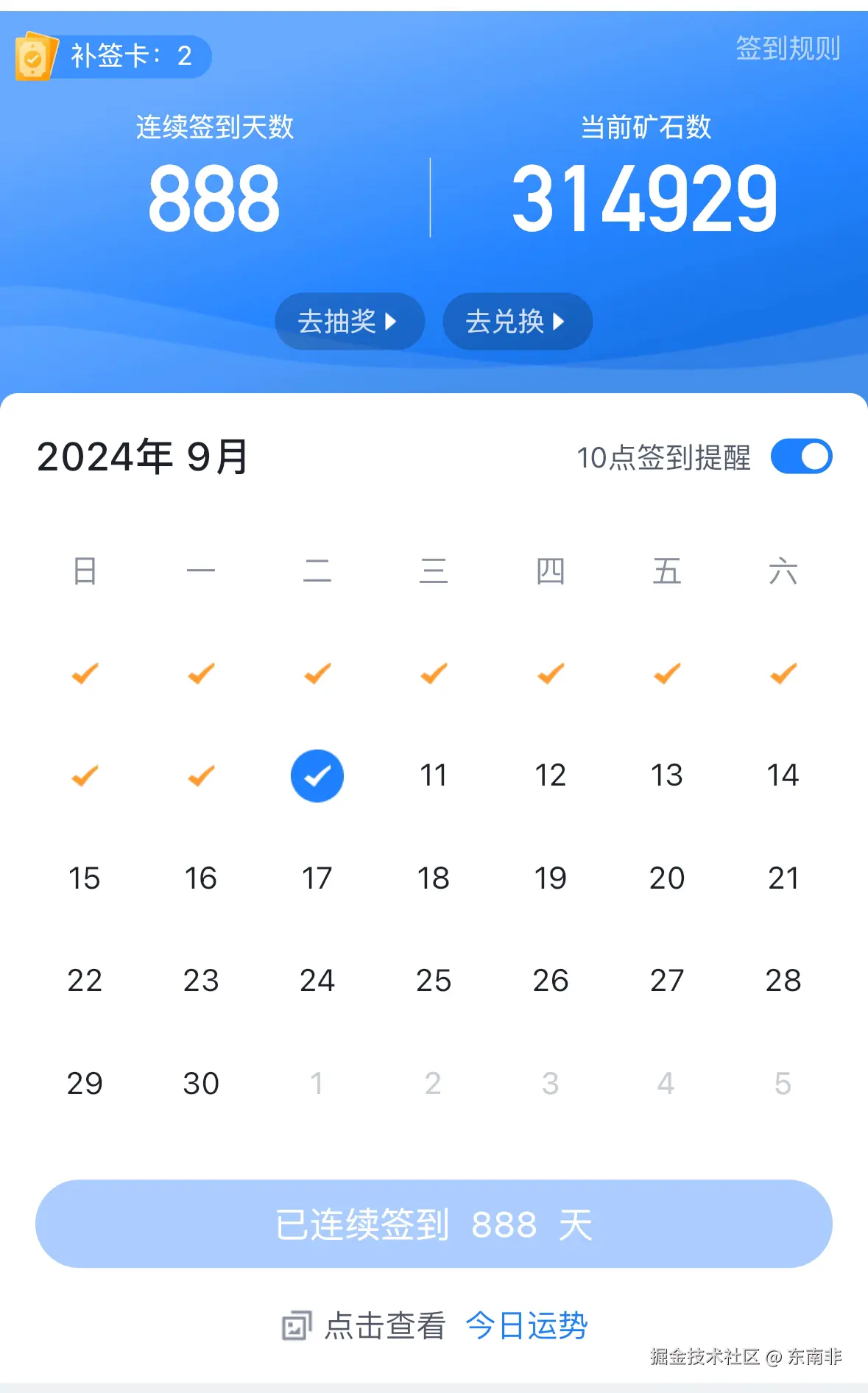The width and height of the screenshot is (868, 1393).
Task: Click today's blue checkmark on September 10
Action: (x=317, y=775)
